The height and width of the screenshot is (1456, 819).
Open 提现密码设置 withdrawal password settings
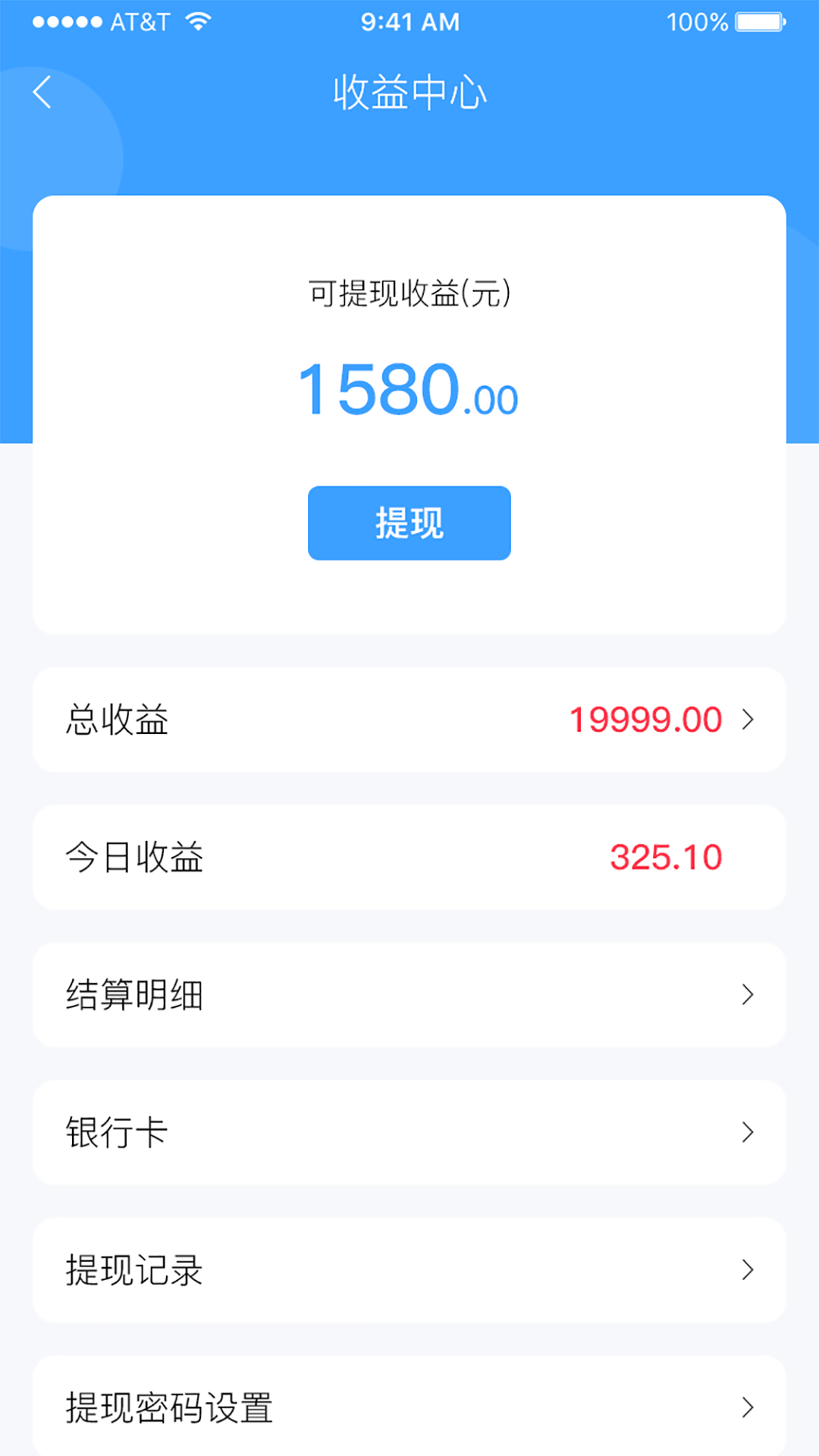(409, 1407)
